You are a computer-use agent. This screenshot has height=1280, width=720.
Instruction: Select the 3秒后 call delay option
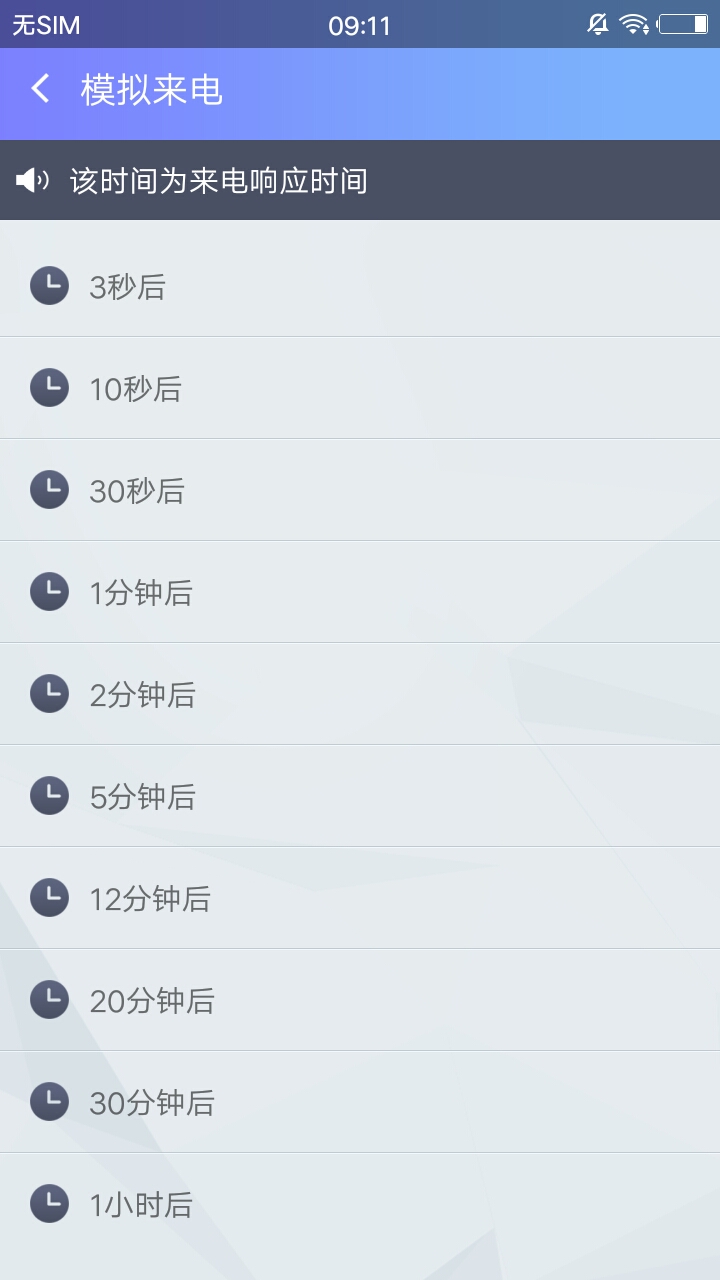coord(360,285)
